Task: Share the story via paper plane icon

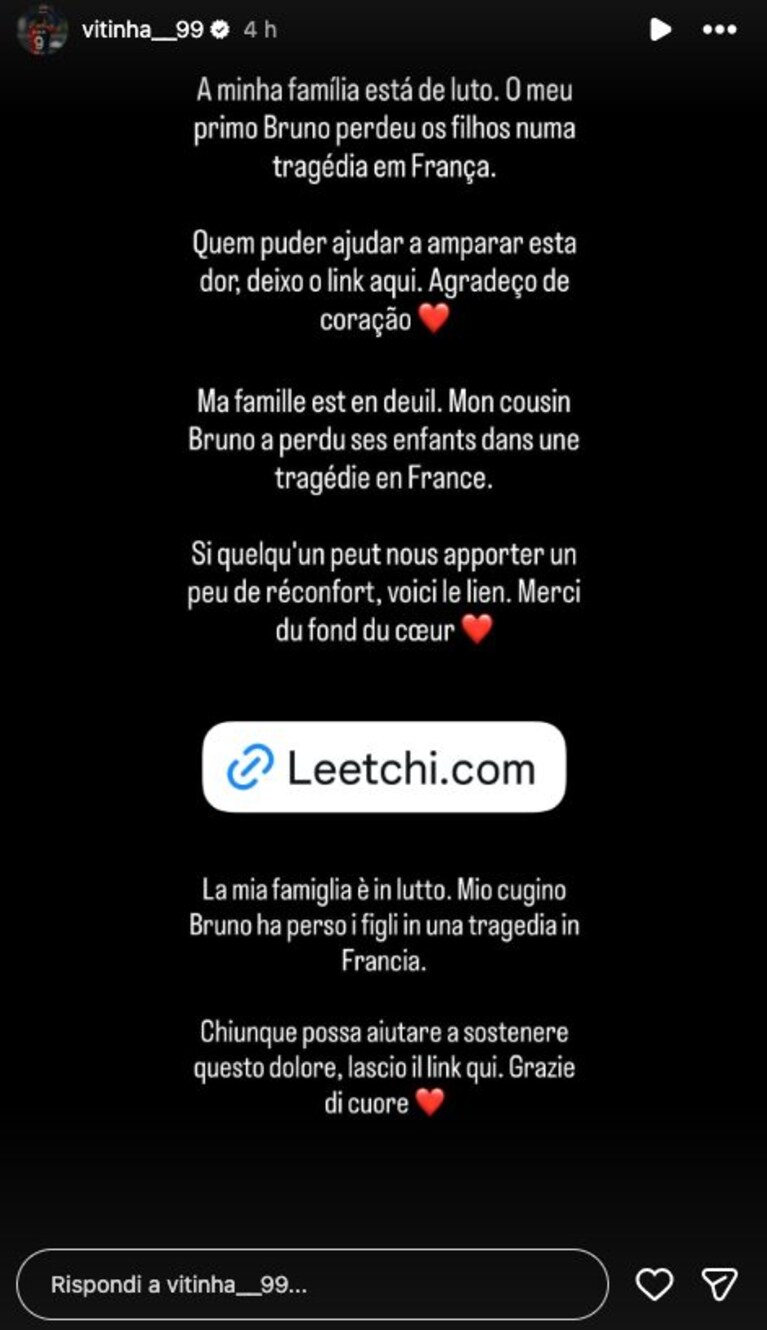Action: click(719, 1284)
